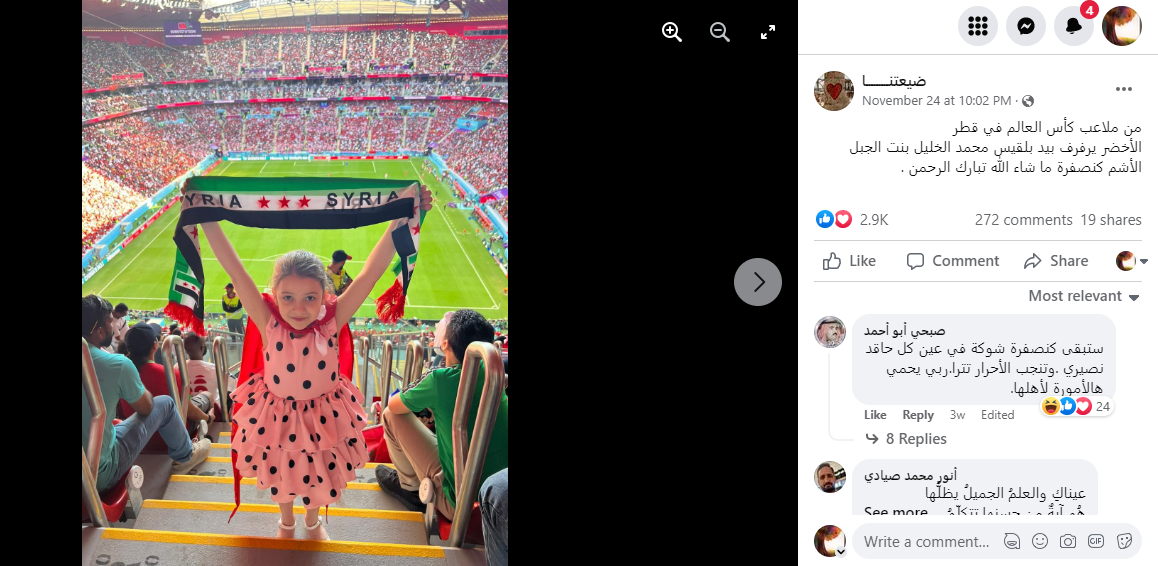Zoom in on the photo
1158x566 pixels.
(672, 32)
